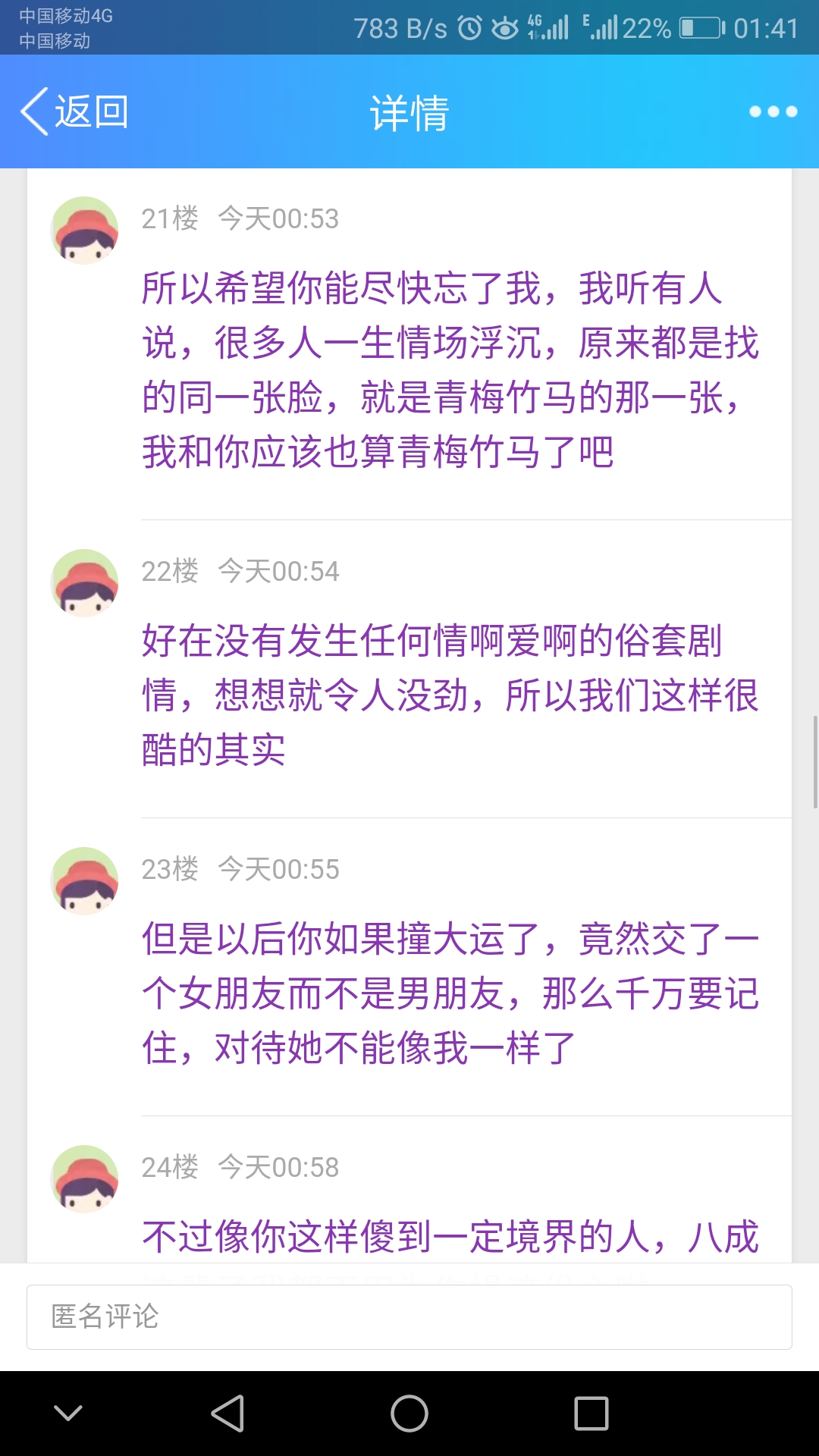Tap the avatar on the 21楼 comment
This screenshot has width=819, height=1456.
84,230
